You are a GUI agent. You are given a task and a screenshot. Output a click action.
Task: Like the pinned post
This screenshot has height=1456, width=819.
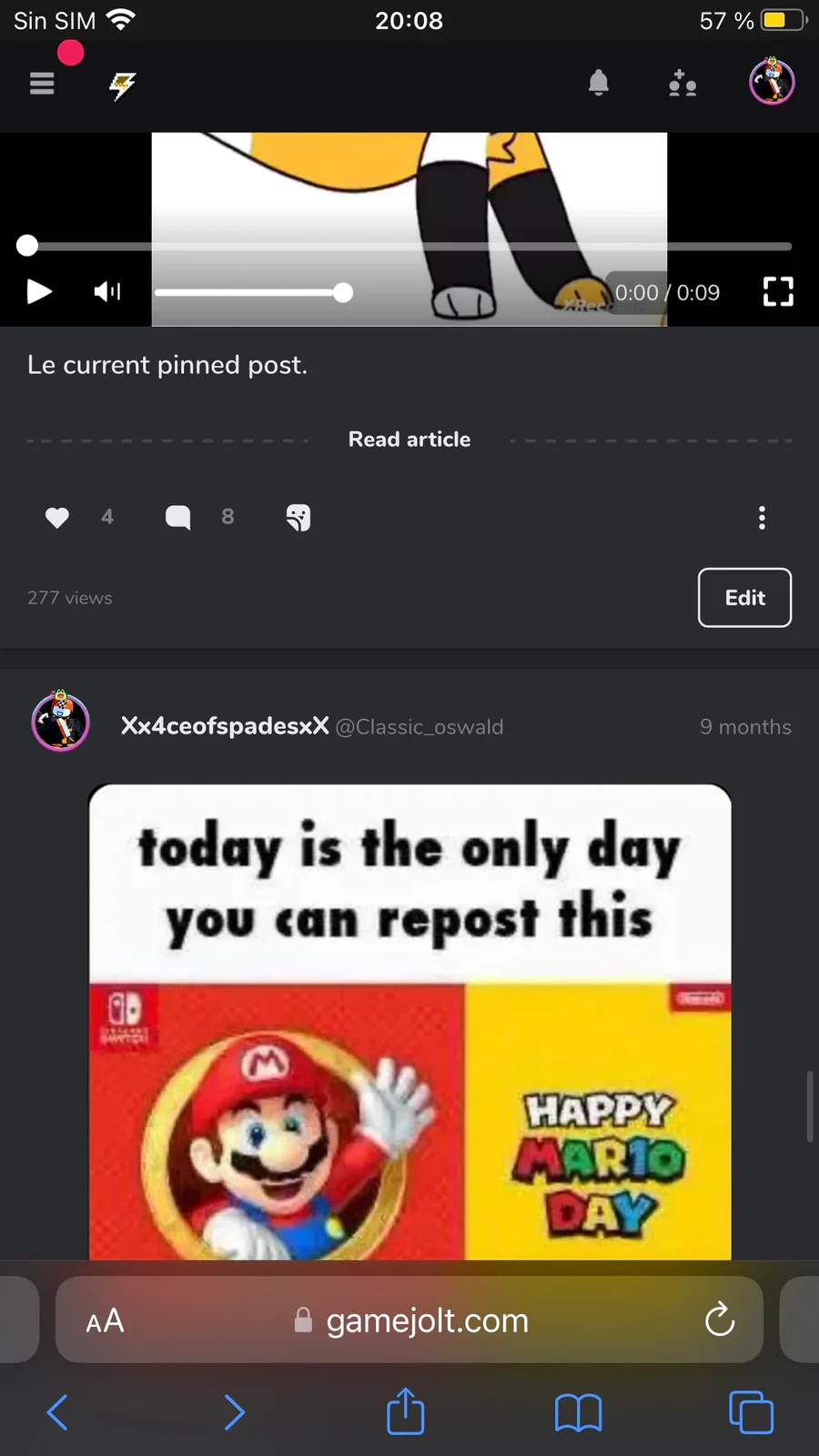[x=57, y=517]
